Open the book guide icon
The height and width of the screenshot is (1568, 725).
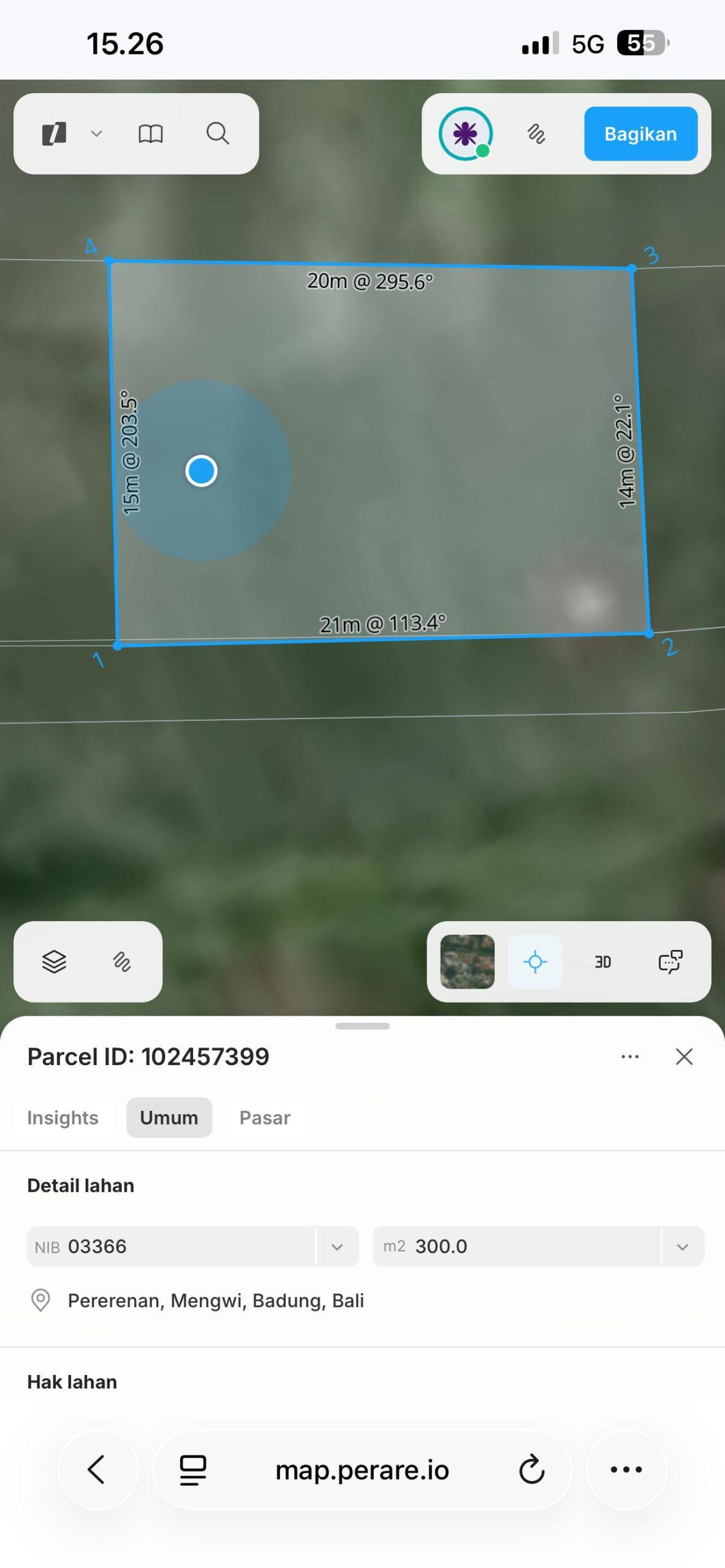pos(150,133)
